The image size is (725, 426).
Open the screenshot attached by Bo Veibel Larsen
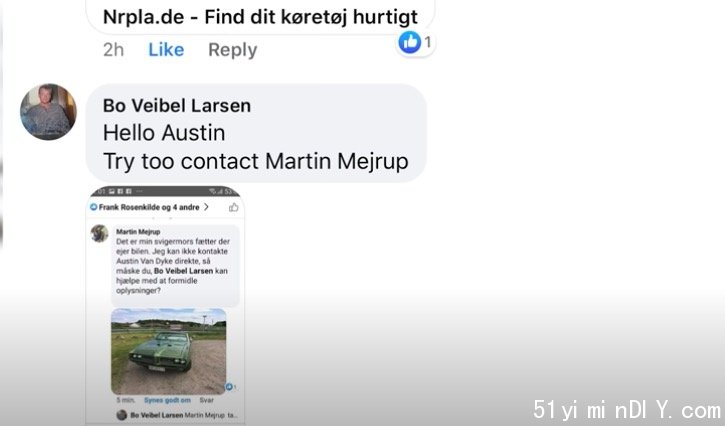click(x=166, y=304)
